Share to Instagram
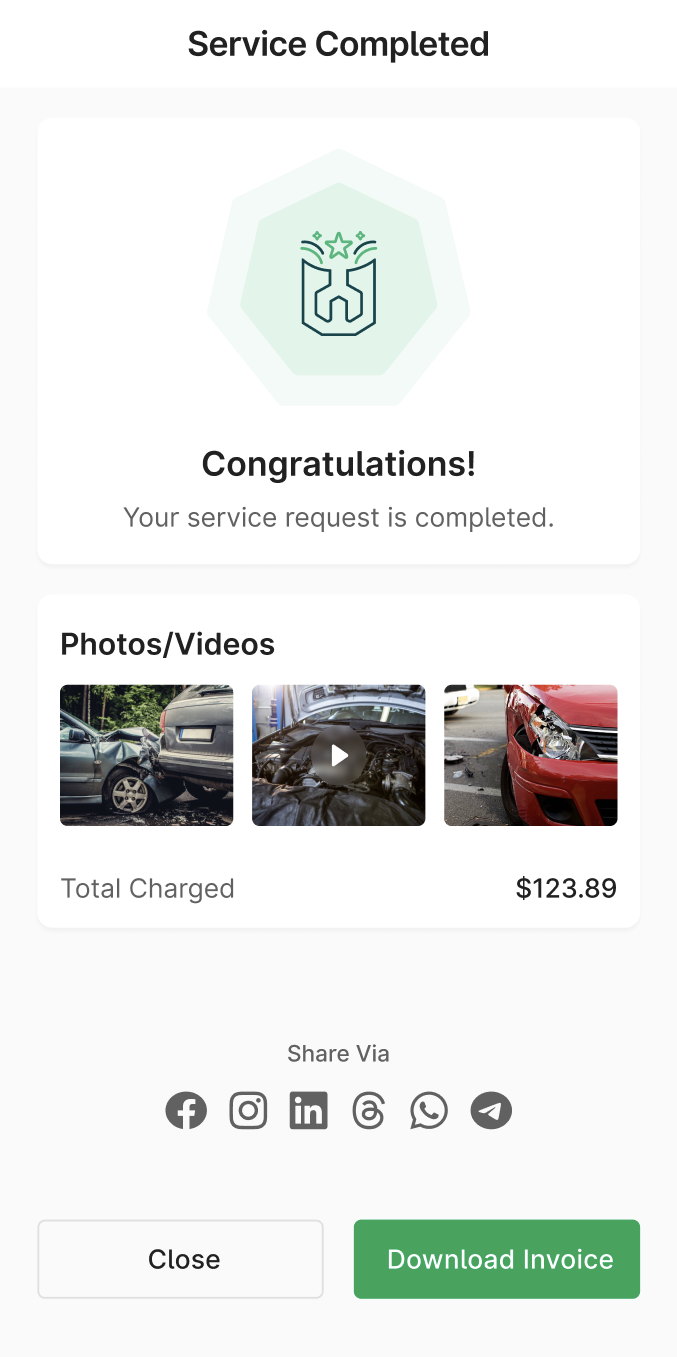The height and width of the screenshot is (1357, 677). pos(248,1111)
